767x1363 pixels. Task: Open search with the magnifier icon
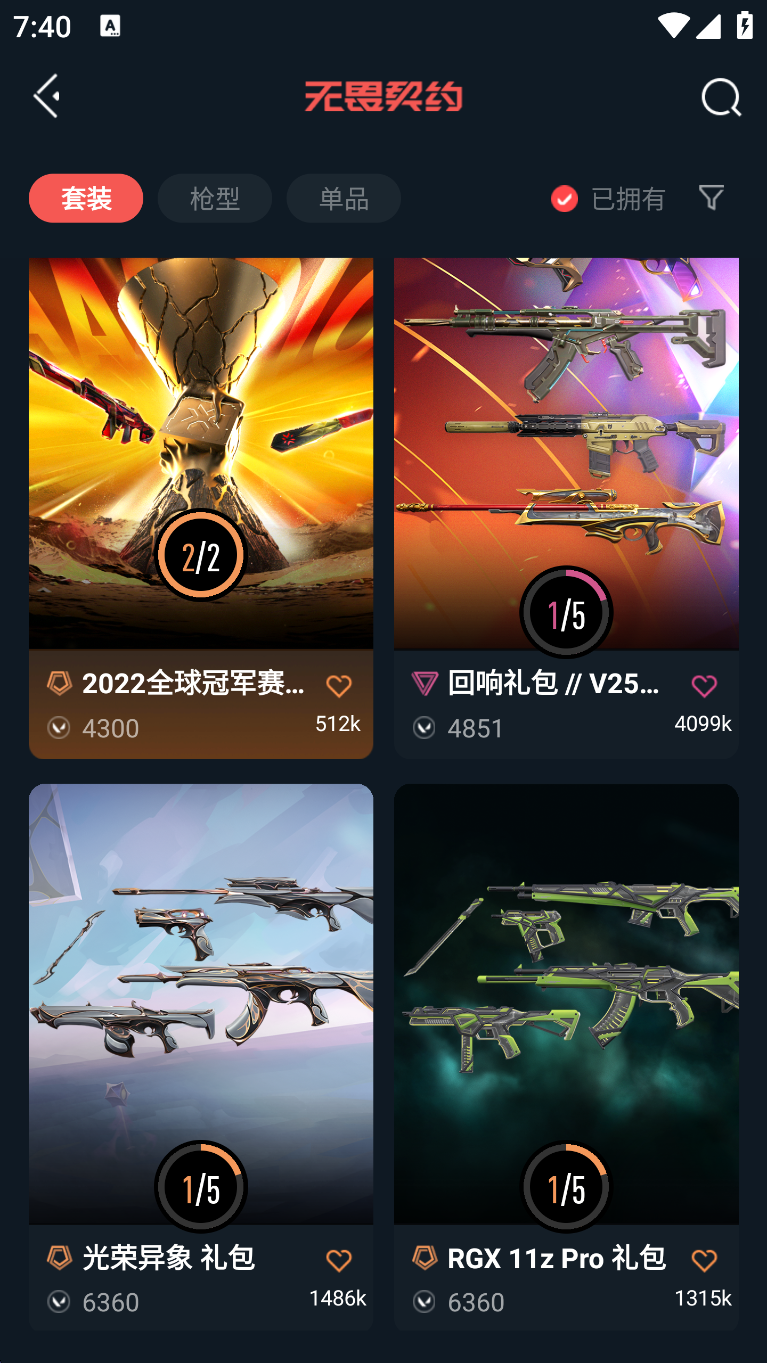(720, 97)
